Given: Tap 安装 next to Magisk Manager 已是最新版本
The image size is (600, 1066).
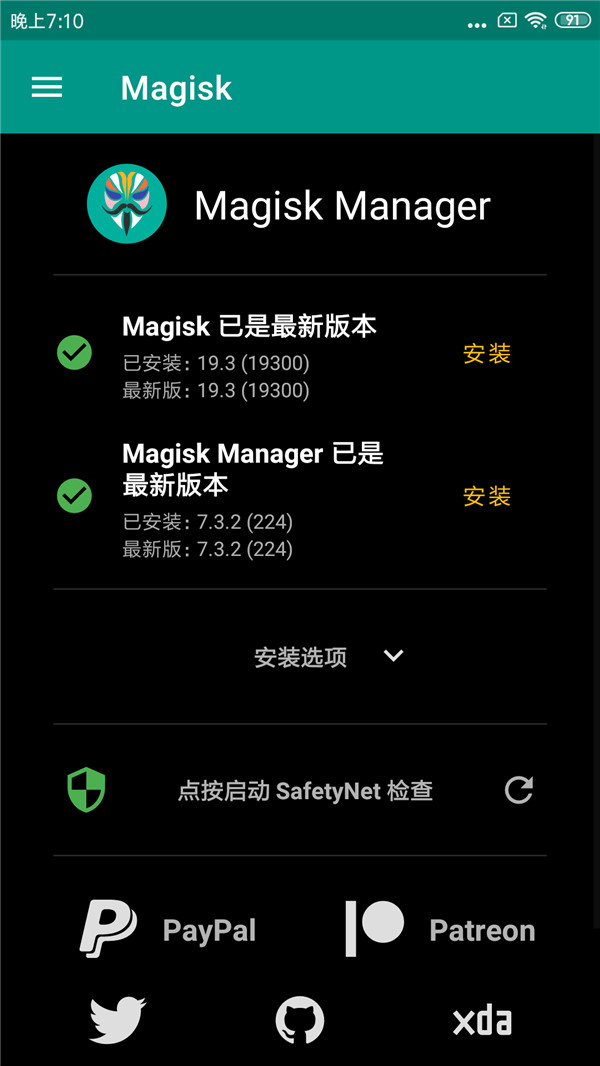Looking at the screenshot, I should tap(487, 496).
